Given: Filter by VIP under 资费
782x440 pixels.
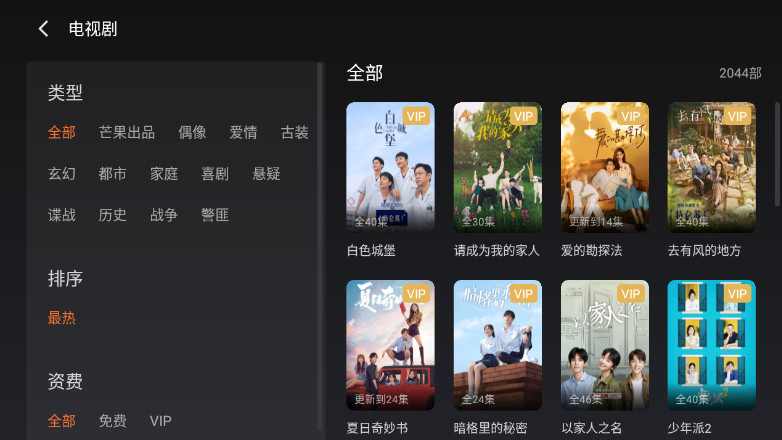Looking at the screenshot, I should tap(161, 421).
